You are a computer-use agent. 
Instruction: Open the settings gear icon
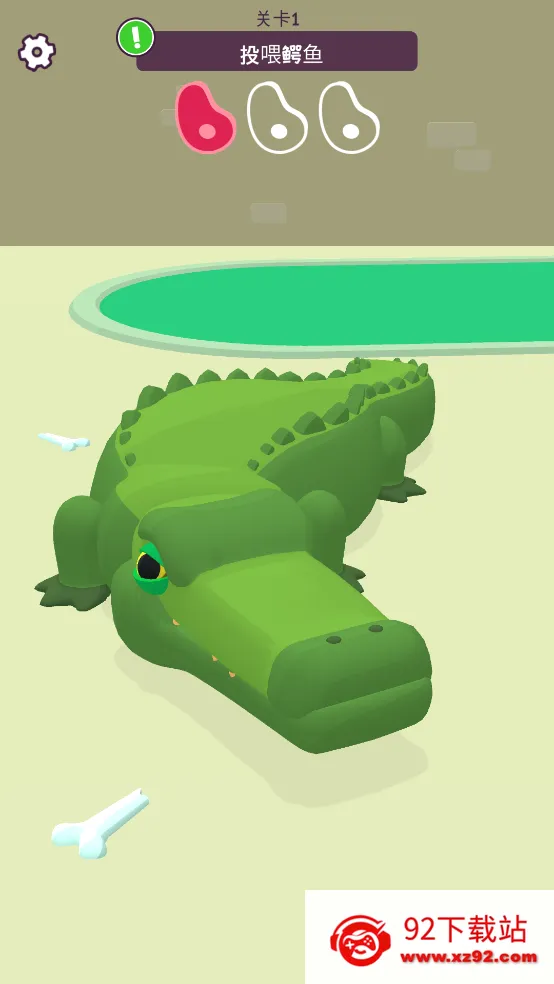point(37,52)
